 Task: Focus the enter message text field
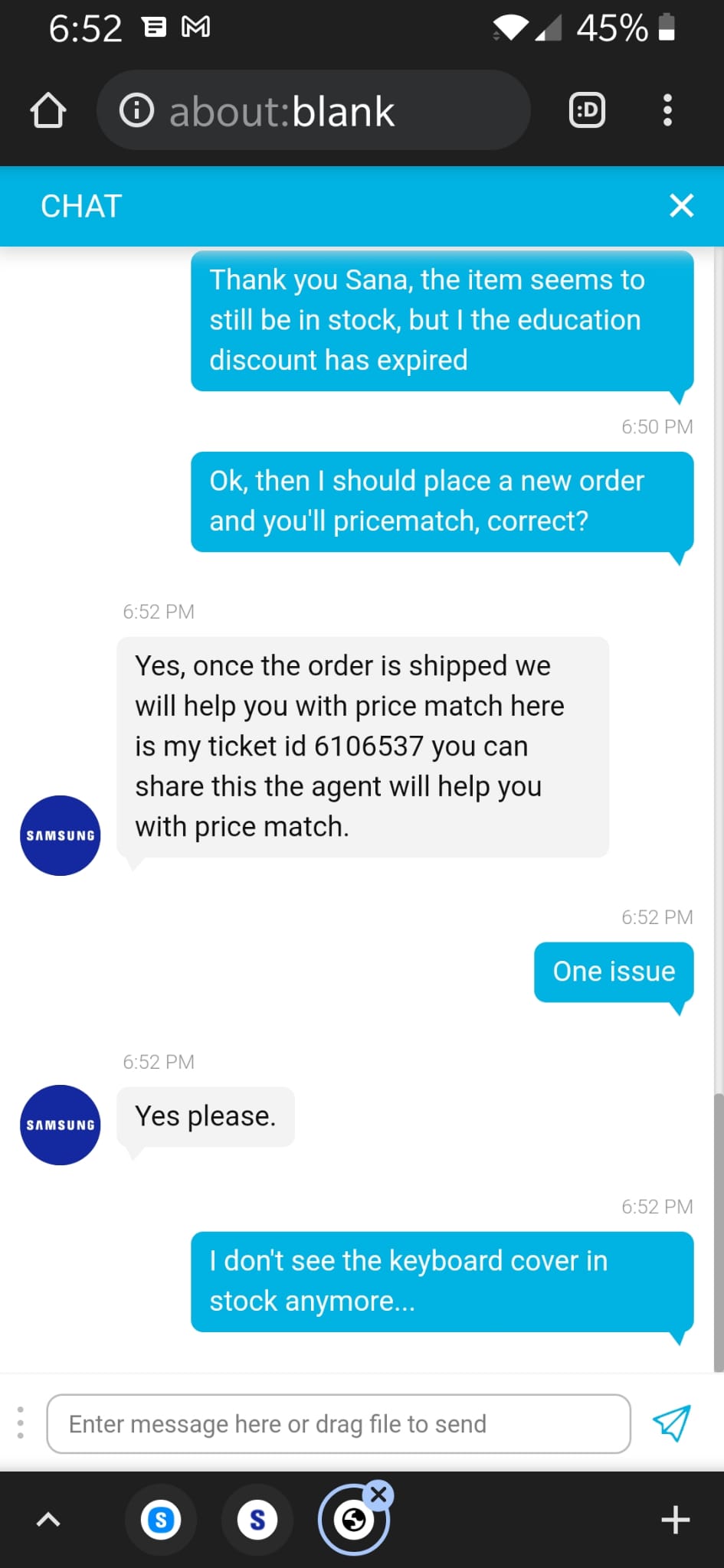pyautogui.click(x=338, y=1423)
